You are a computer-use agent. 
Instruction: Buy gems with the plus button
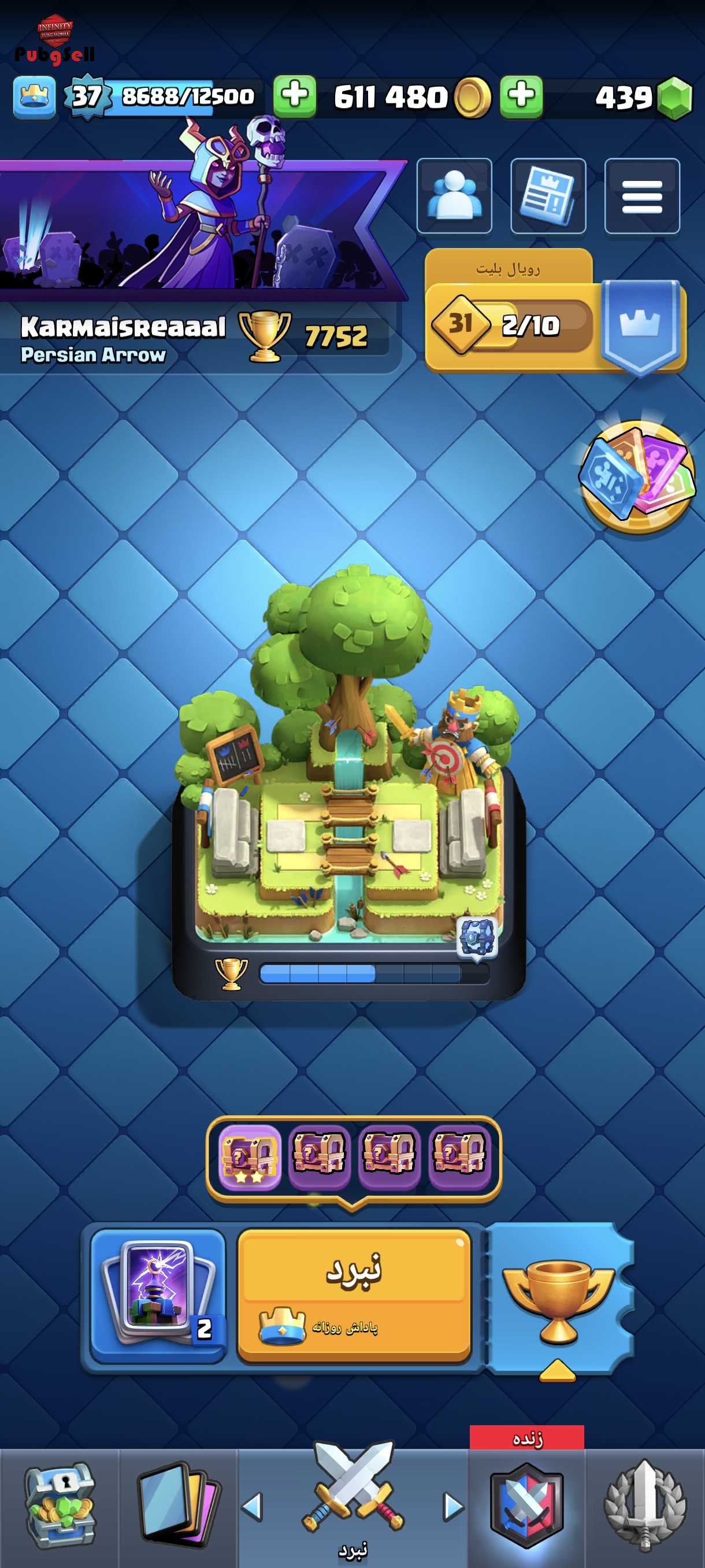pos(521,96)
